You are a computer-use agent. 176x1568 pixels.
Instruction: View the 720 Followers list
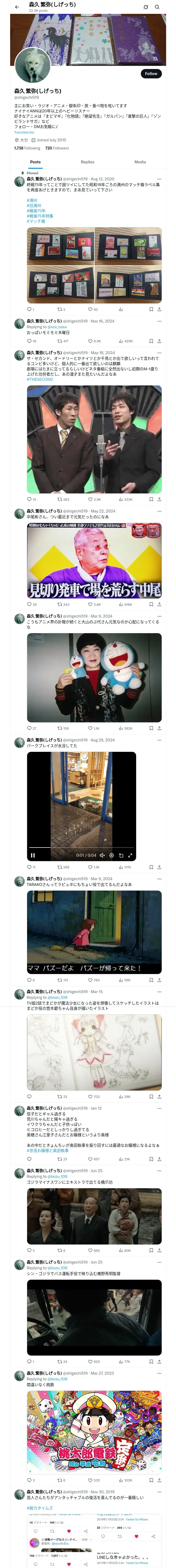tap(57, 148)
